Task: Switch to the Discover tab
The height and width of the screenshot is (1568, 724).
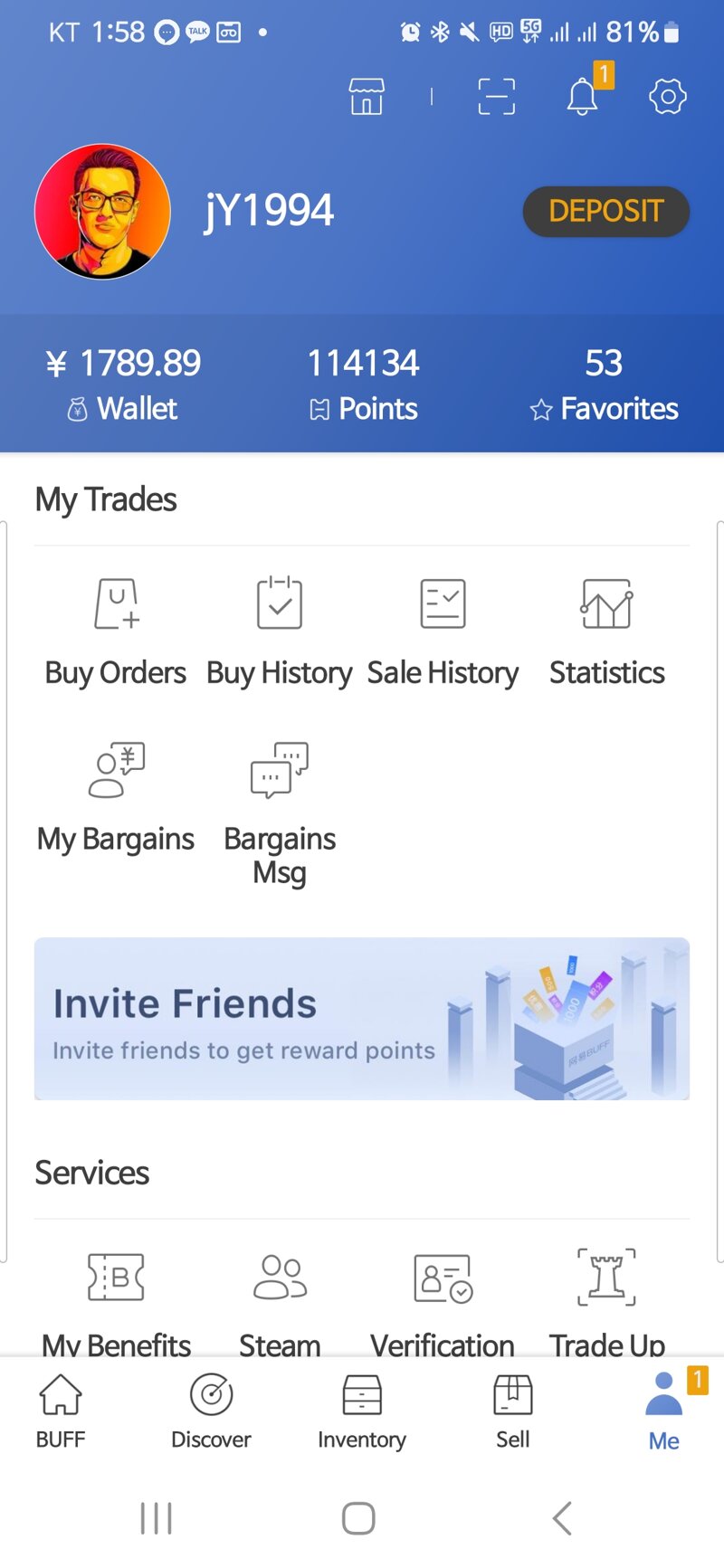Action: (x=211, y=1411)
